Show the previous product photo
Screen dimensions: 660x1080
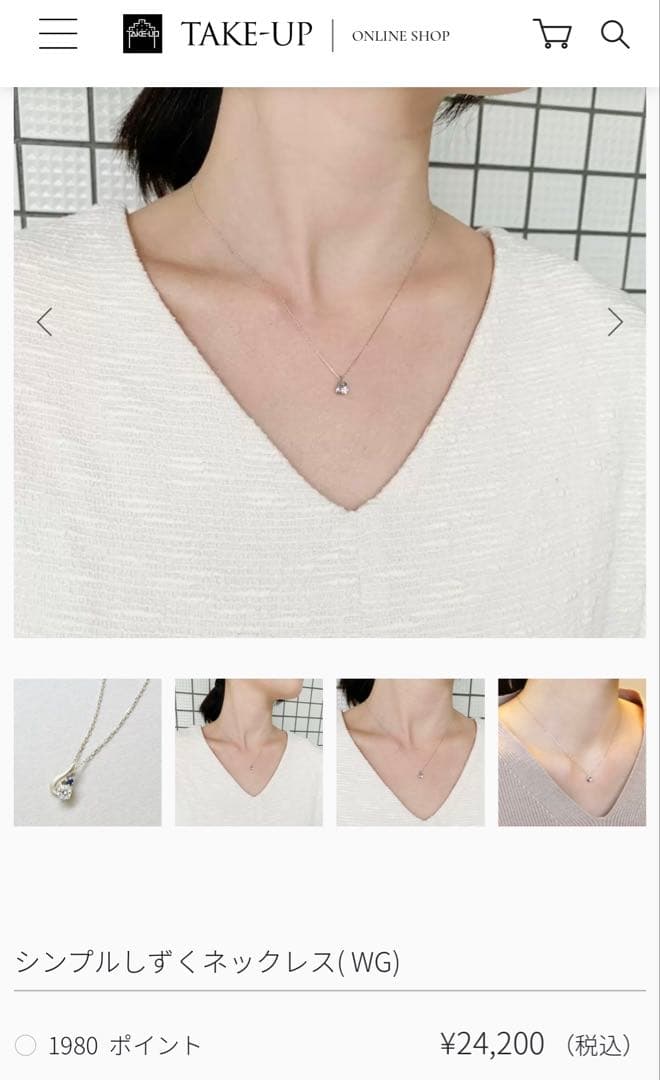point(44,322)
